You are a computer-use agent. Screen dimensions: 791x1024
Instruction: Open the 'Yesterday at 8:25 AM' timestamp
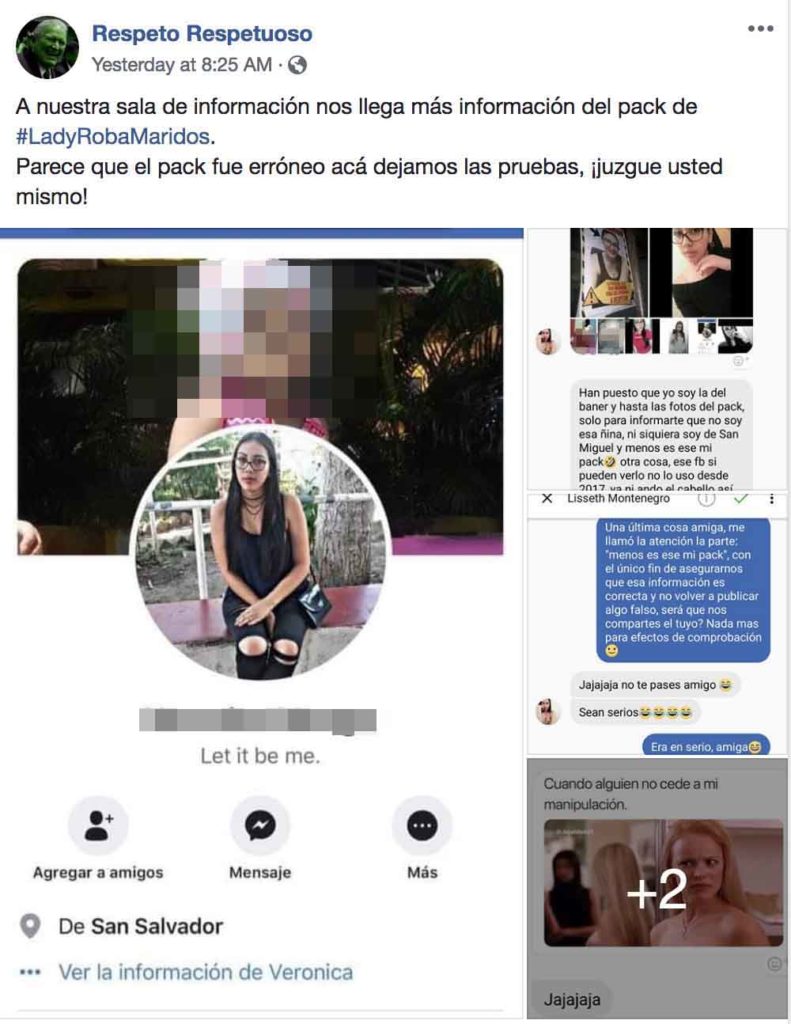[181, 65]
